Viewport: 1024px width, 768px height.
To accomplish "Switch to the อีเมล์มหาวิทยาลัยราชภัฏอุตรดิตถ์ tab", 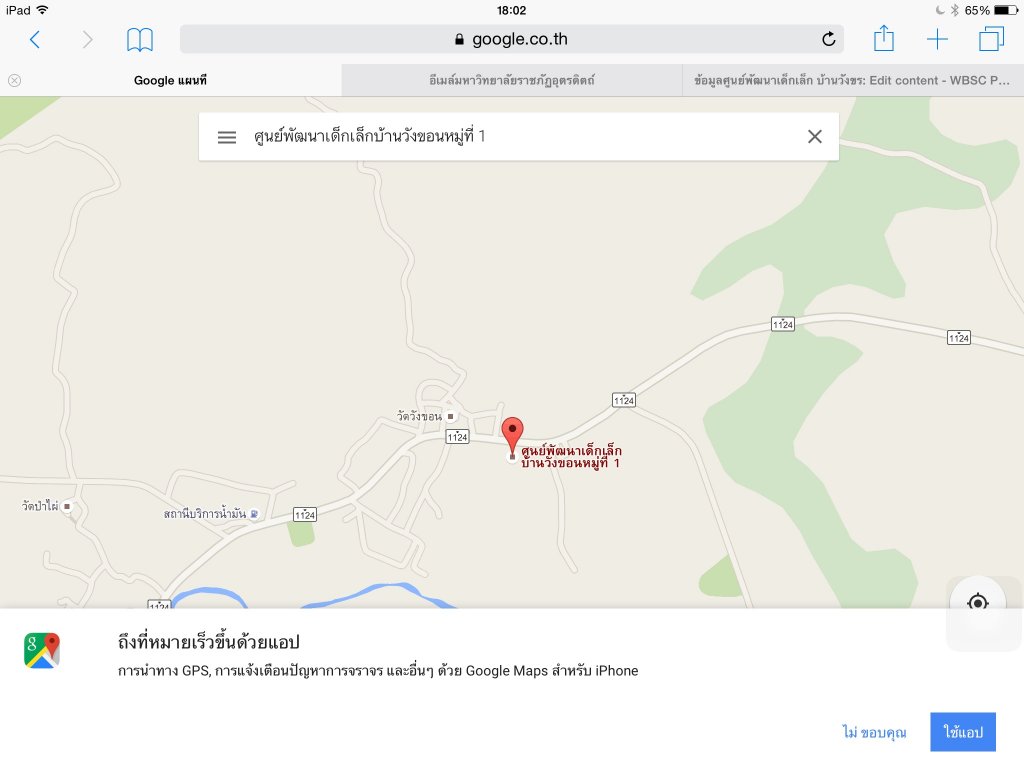I will [511, 81].
